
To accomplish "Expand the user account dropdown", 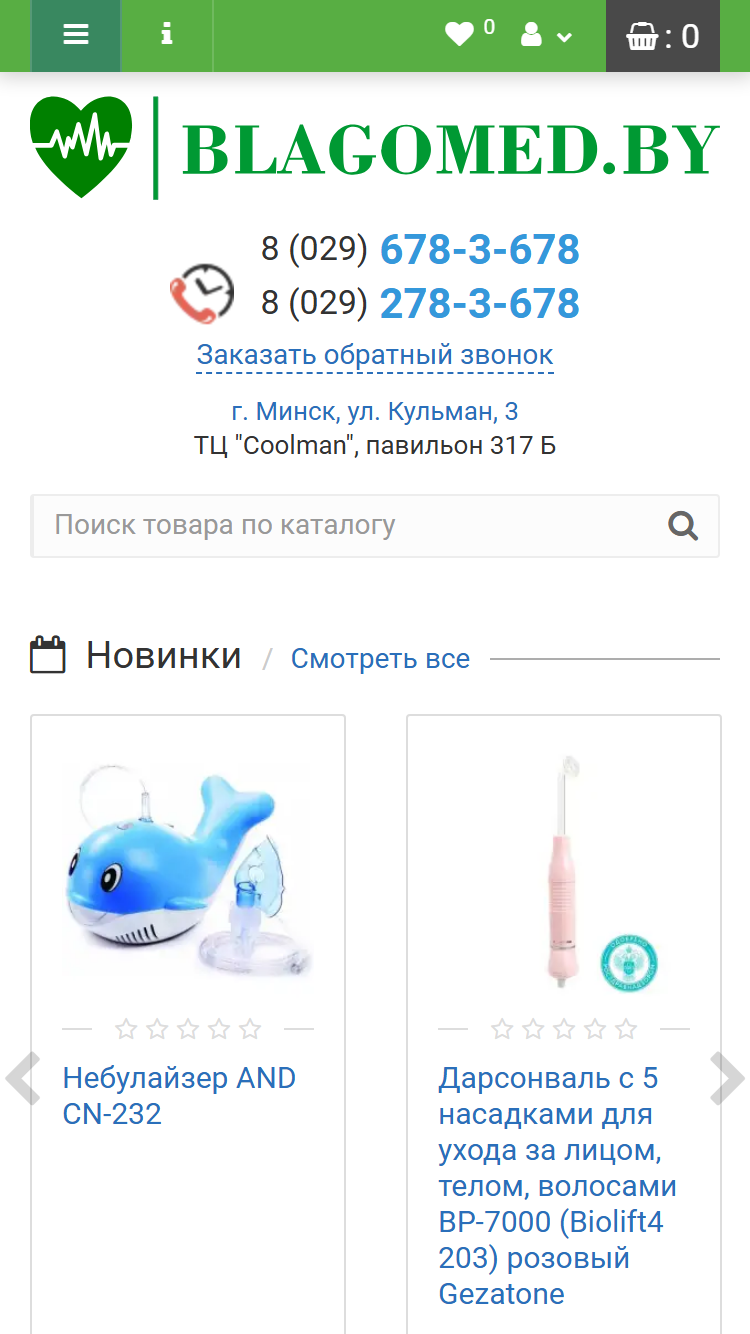I will point(546,36).
